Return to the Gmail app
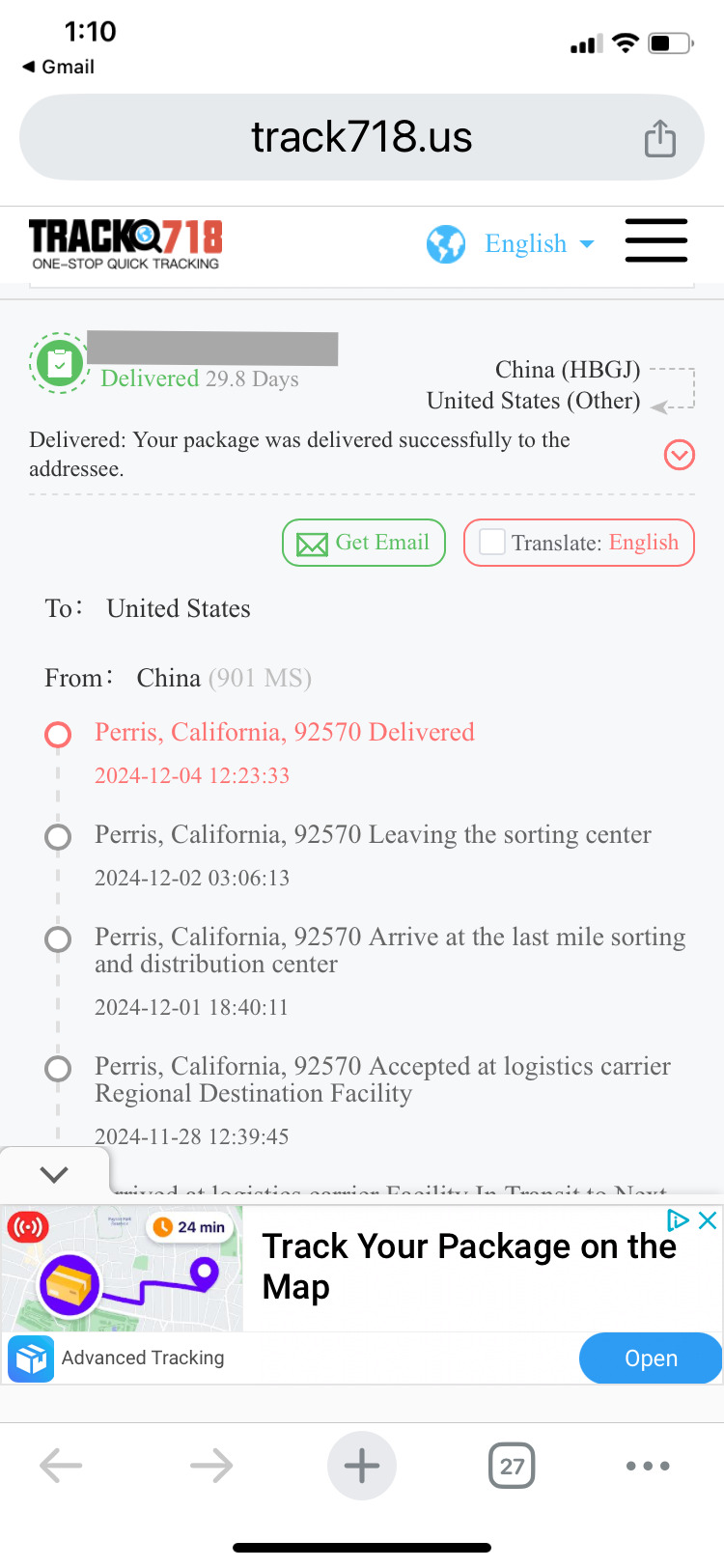This screenshot has width=724, height=1568. pyautogui.click(x=58, y=67)
